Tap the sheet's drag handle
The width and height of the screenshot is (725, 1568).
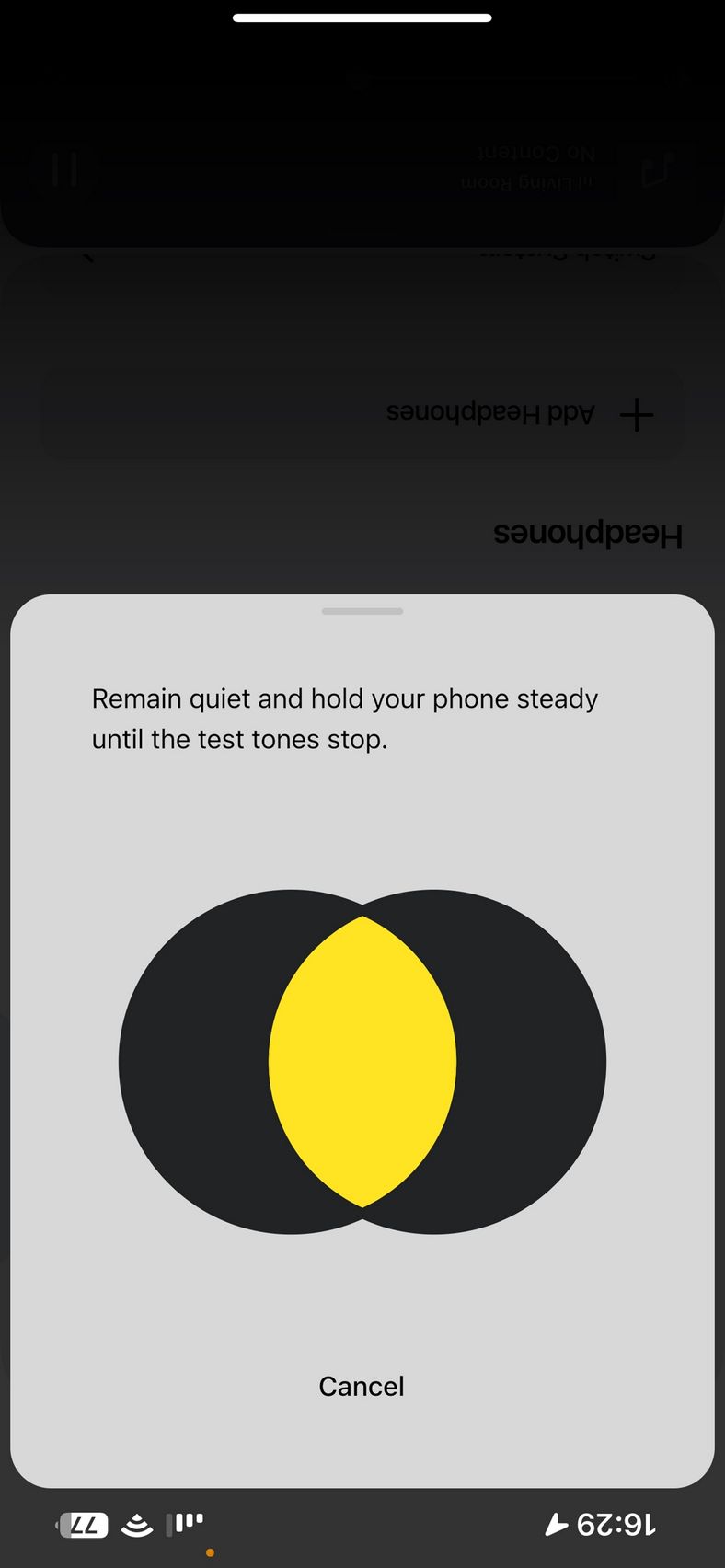(362, 611)
